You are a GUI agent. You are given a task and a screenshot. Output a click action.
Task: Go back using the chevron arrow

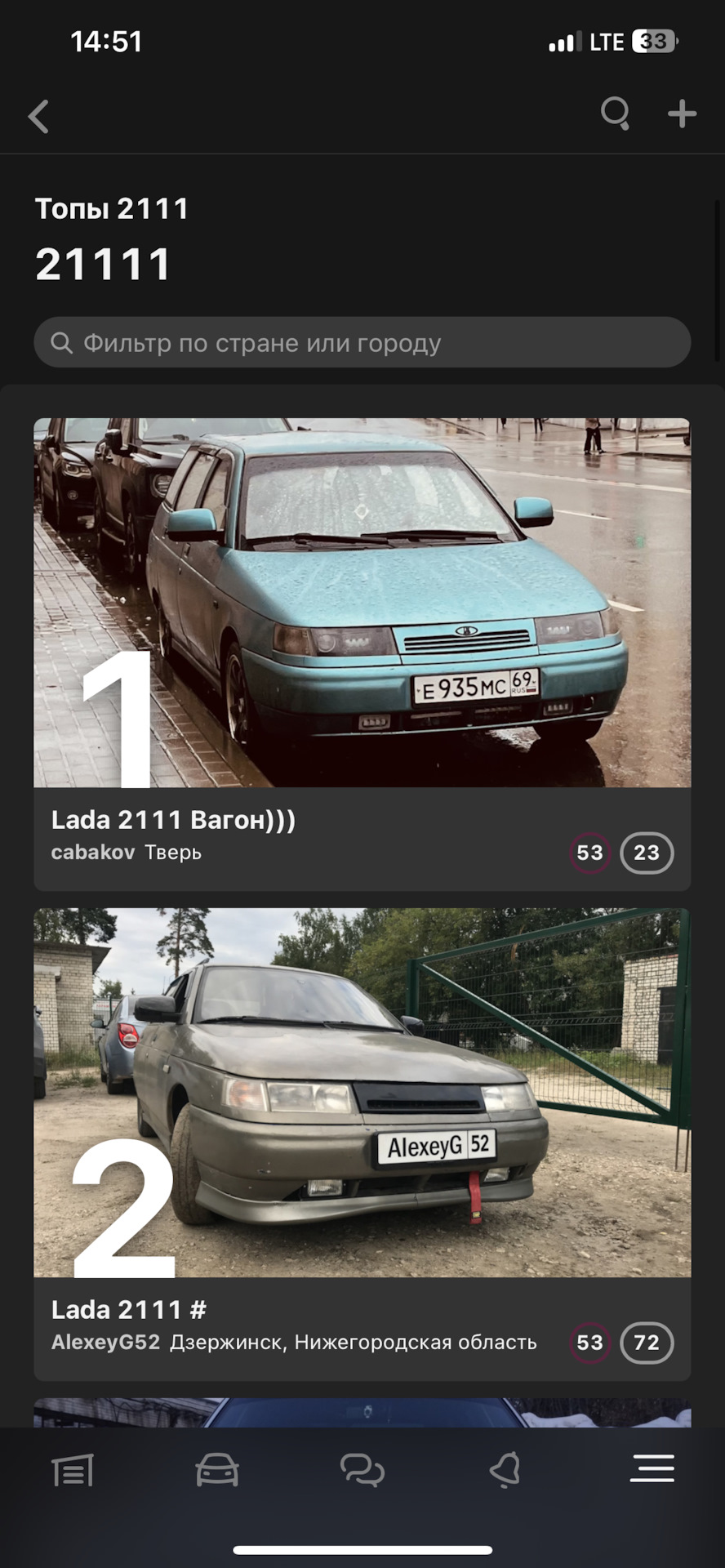pos(38,116)
